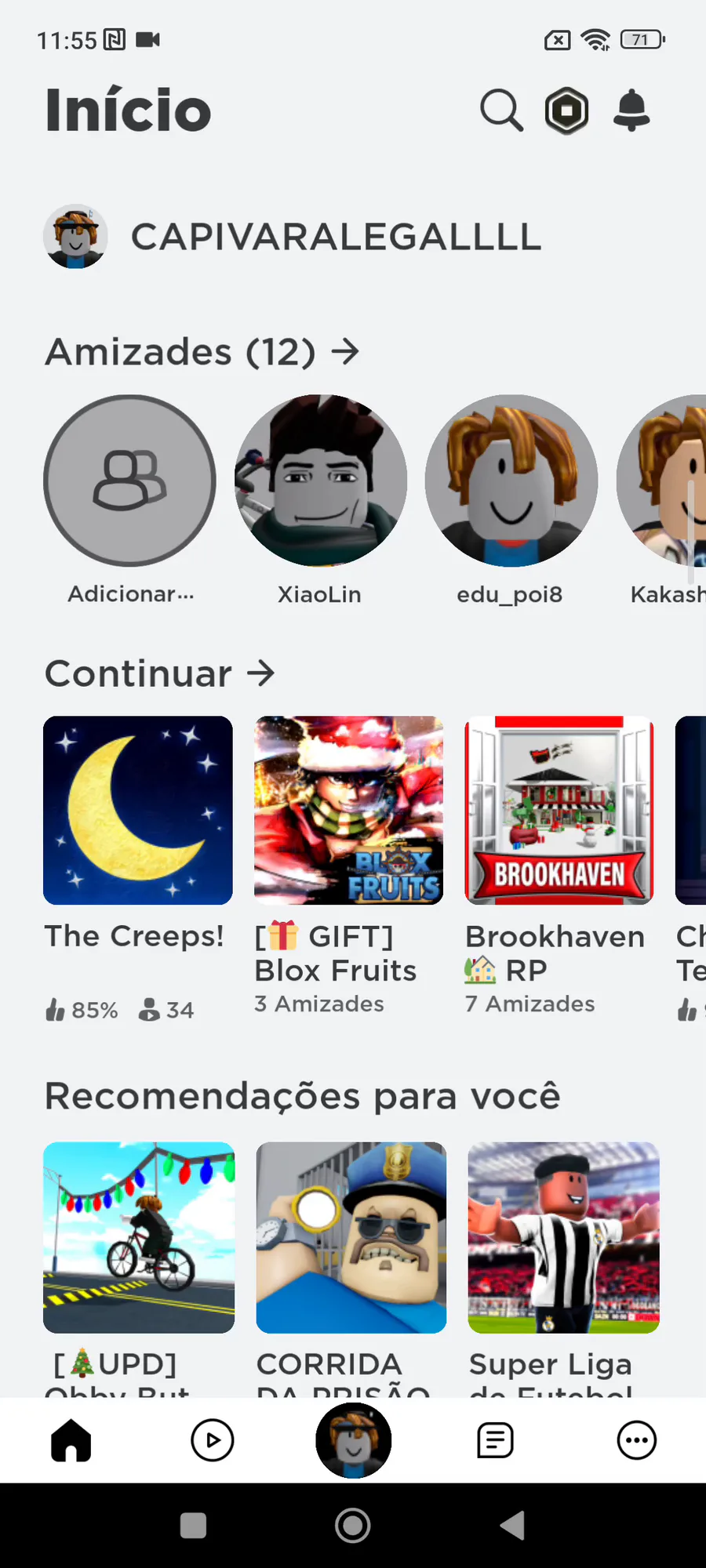Open the avatar tab
Screen dimensions: 706x1568
click(x=353, y=1440)
